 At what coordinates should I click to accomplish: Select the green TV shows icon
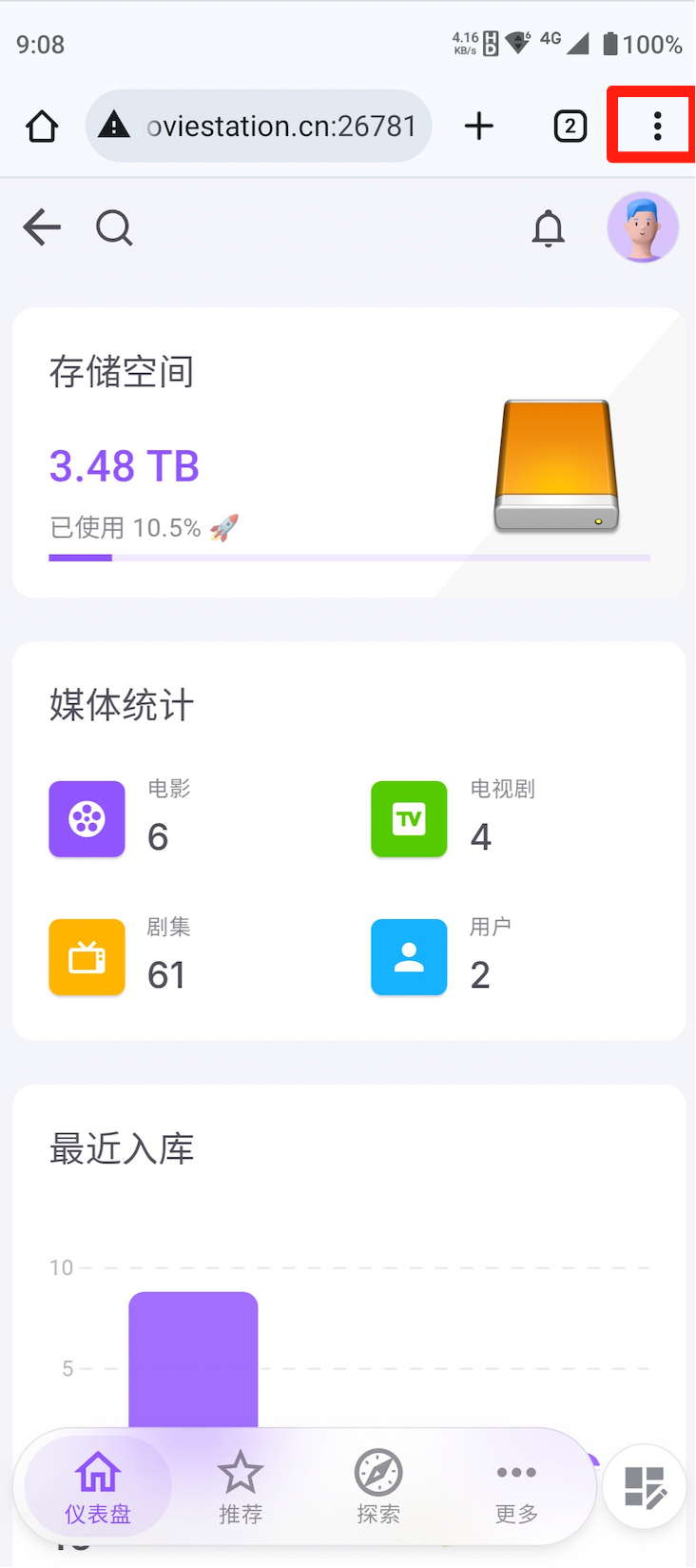coord(409,819)
